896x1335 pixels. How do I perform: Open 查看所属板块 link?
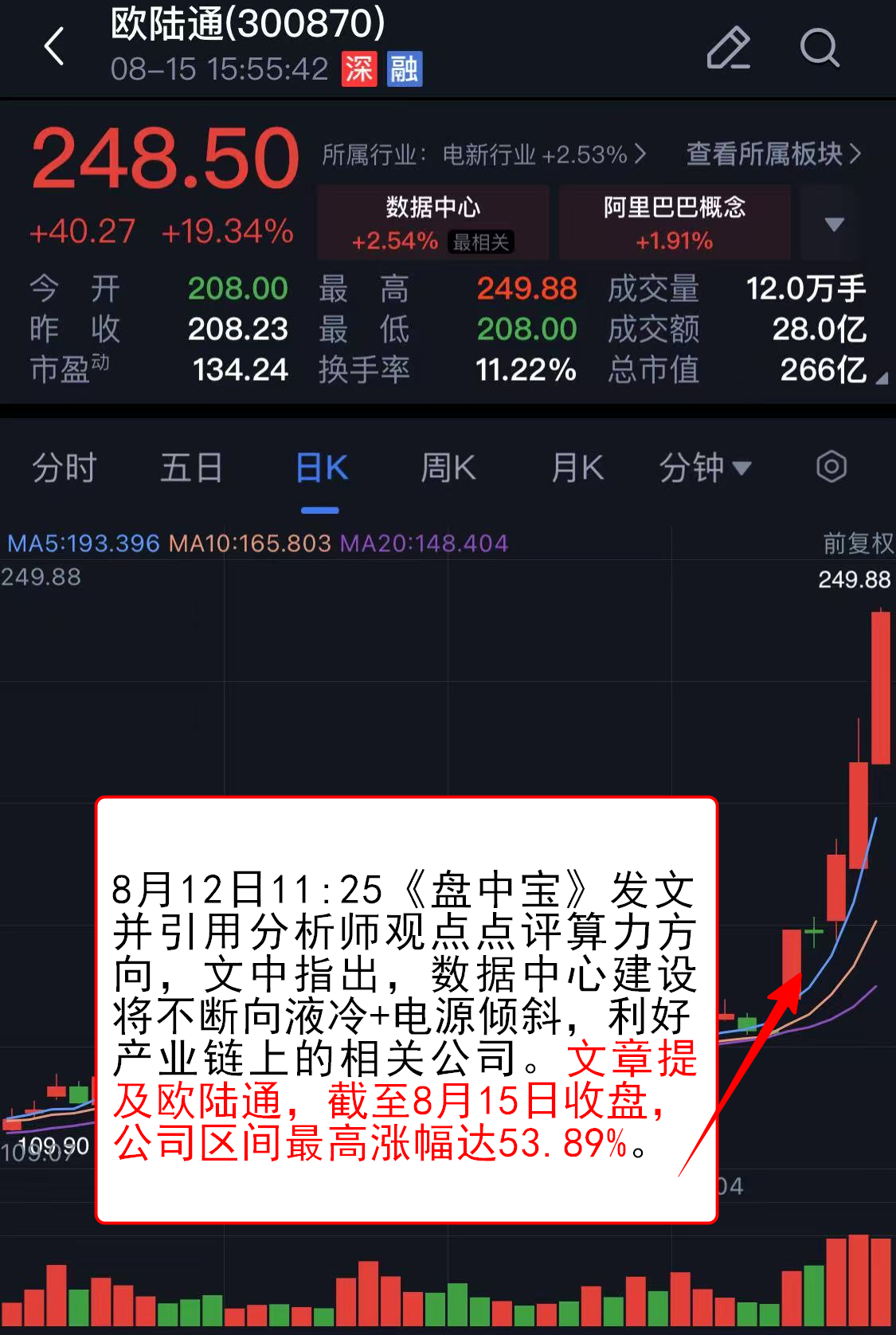coord(773,154)
